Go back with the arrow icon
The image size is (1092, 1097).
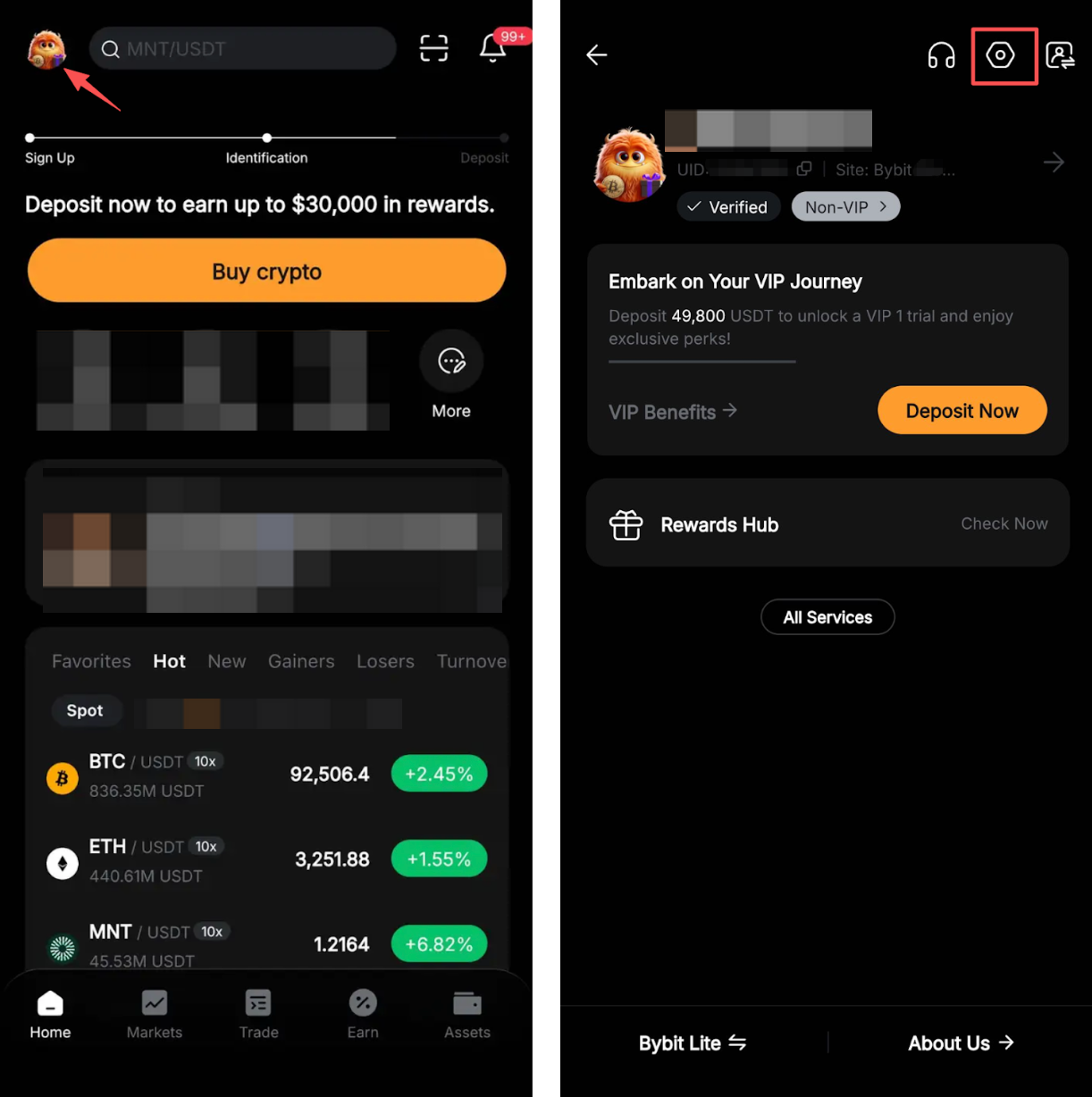point(596,55)
